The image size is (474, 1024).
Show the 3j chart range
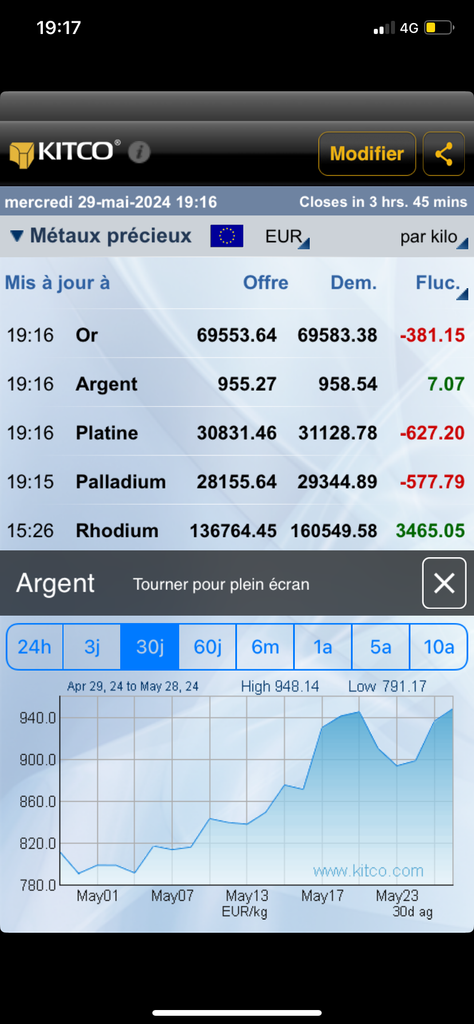coord(92,647)
